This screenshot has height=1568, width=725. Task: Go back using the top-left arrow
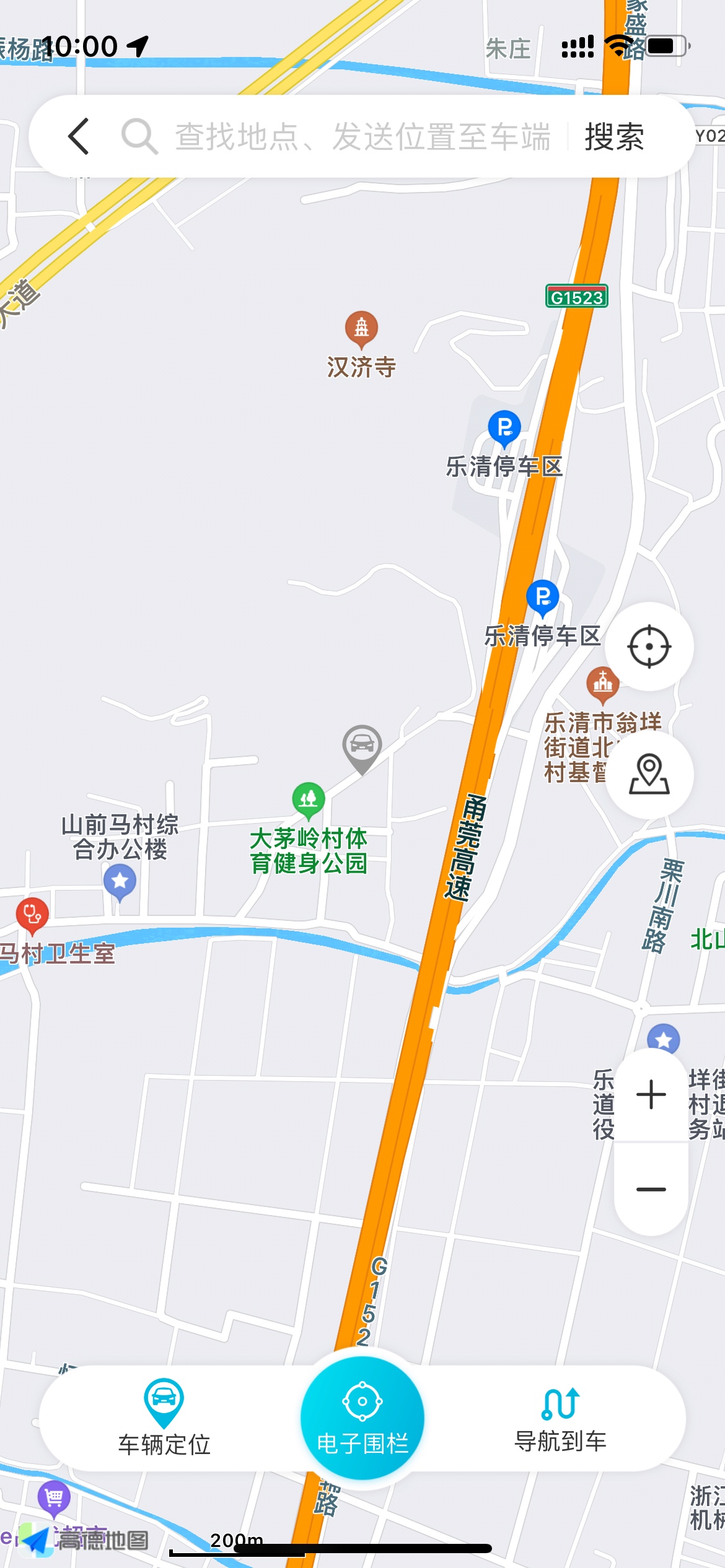tap(79, 136)
